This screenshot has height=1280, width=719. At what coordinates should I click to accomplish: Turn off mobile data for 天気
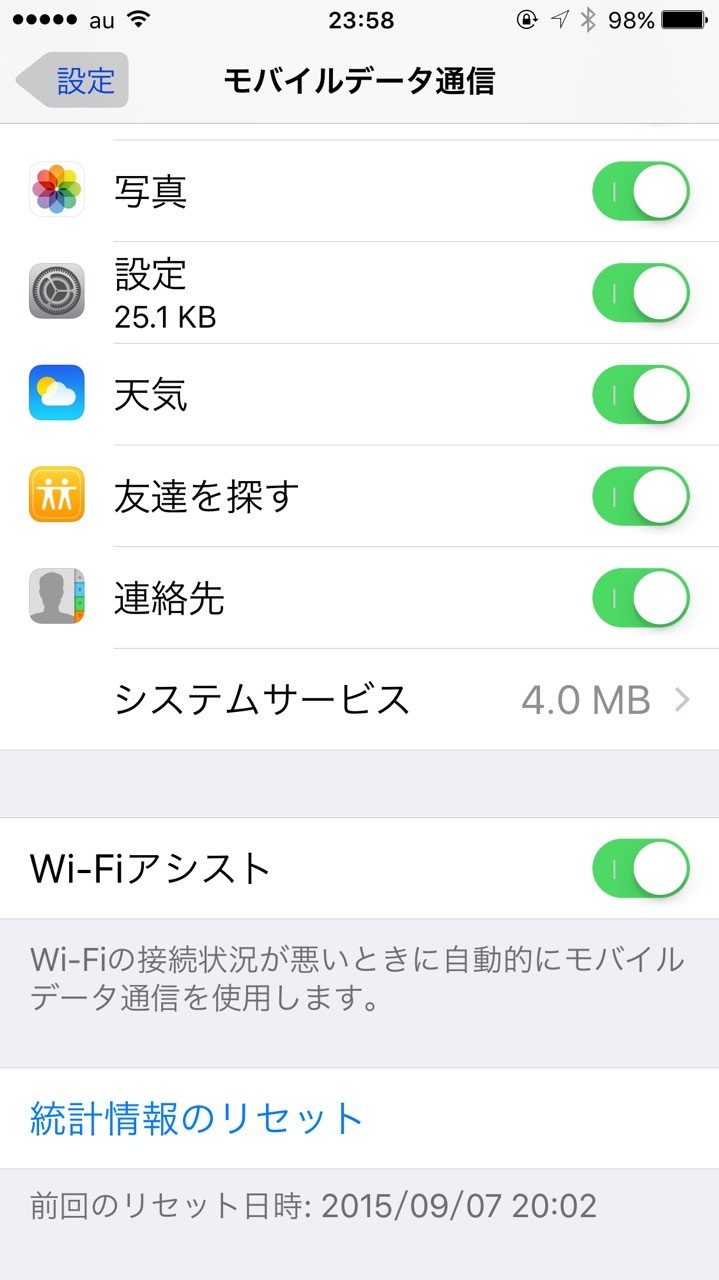point(641,395)
